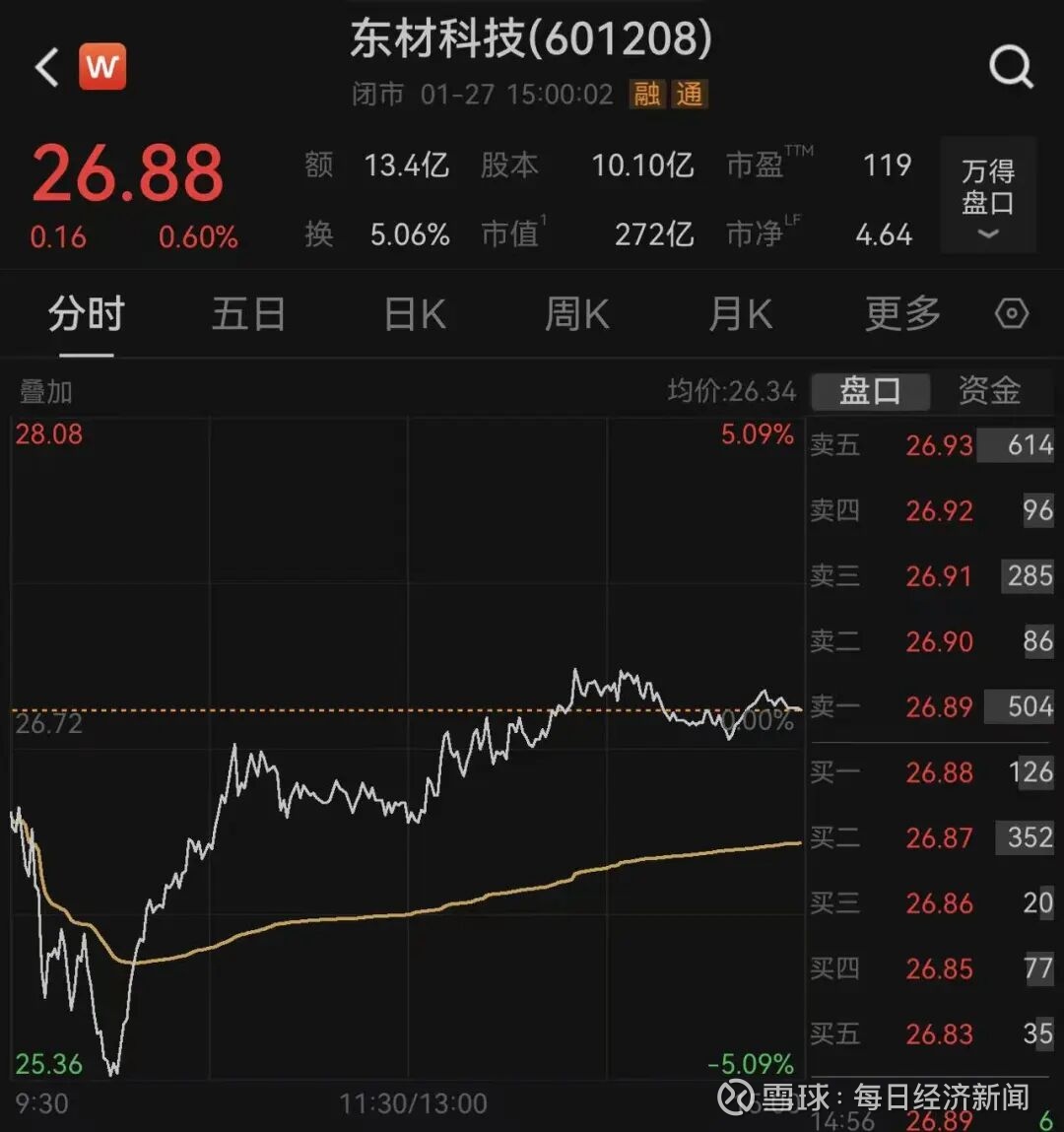
Task: Open the 更多 chart options
Action: 902,315
